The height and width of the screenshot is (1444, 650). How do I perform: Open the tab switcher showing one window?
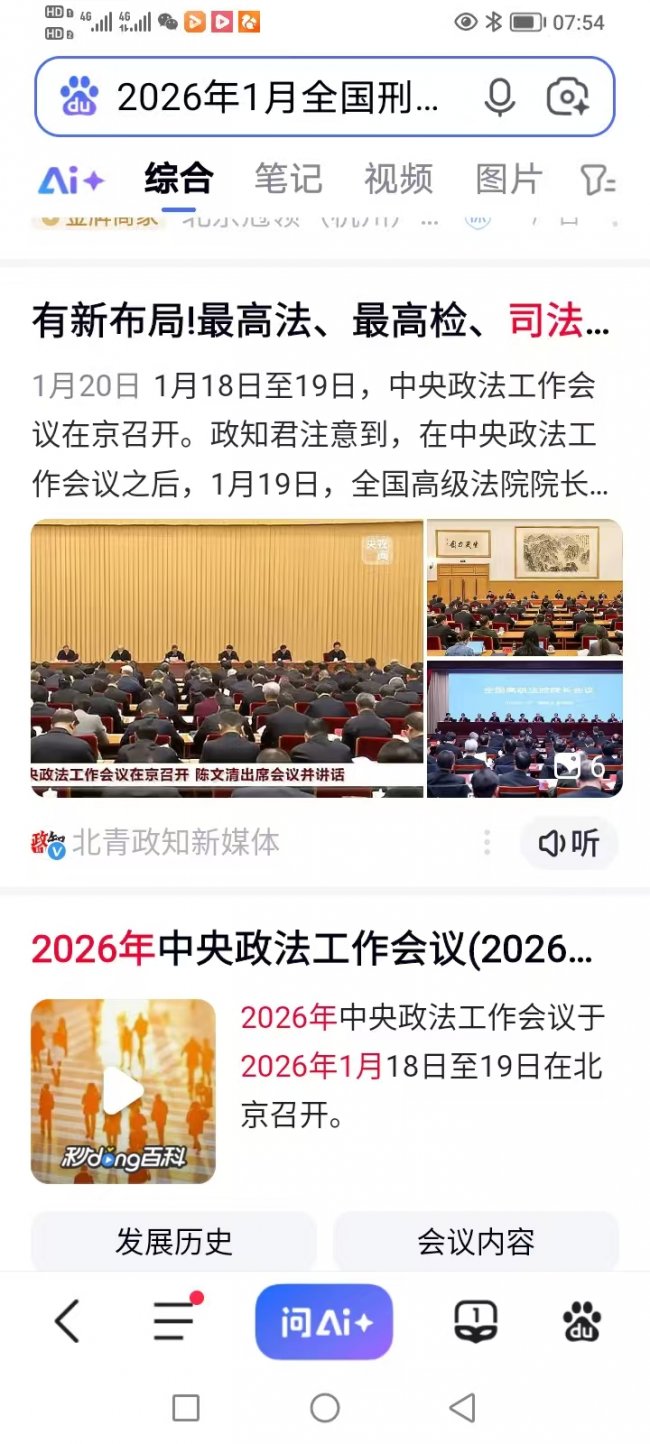[x=476, y=1322]
